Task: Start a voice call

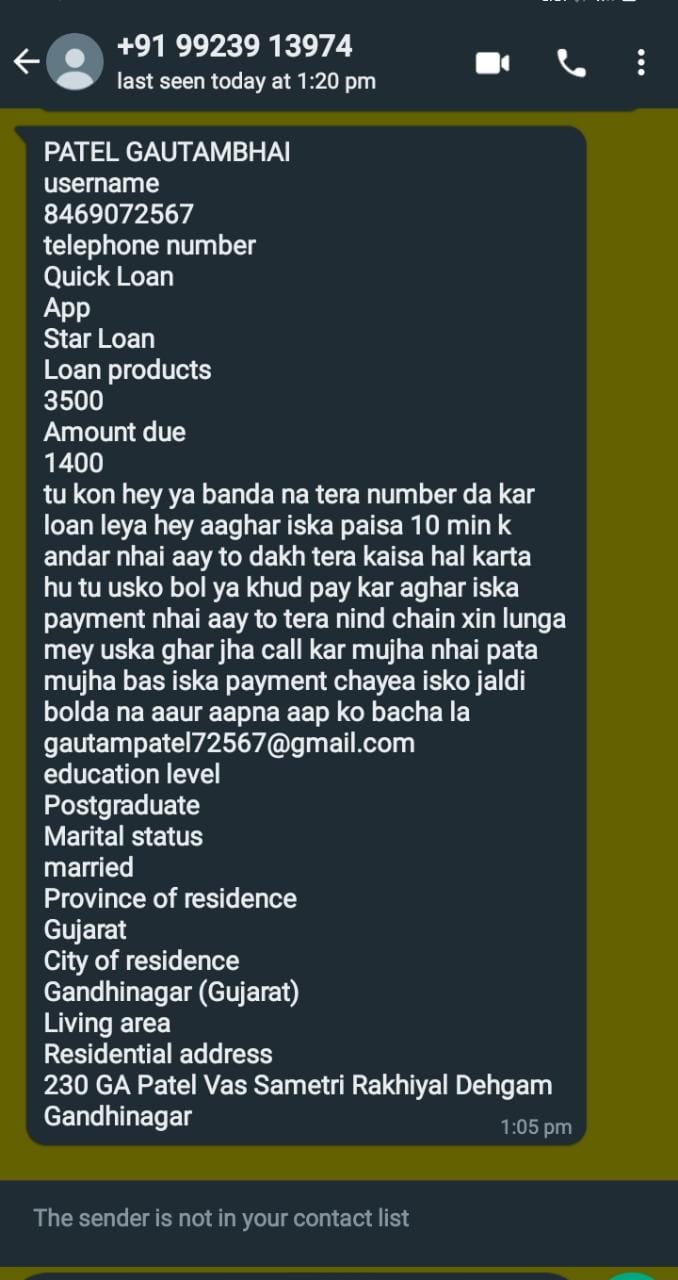Action: (x=571, y=63)
